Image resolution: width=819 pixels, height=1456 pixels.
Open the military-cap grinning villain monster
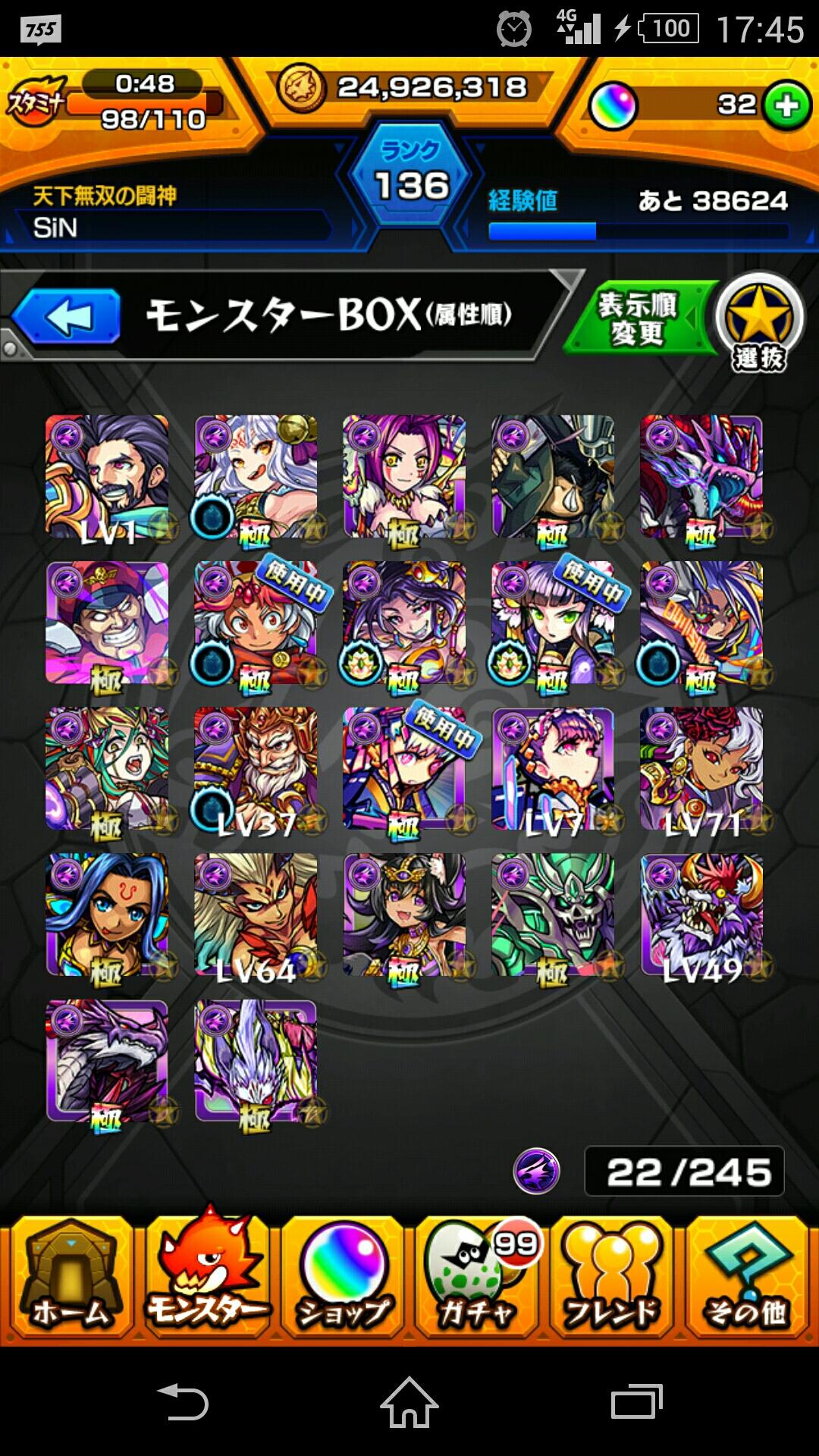coord(107,623)
